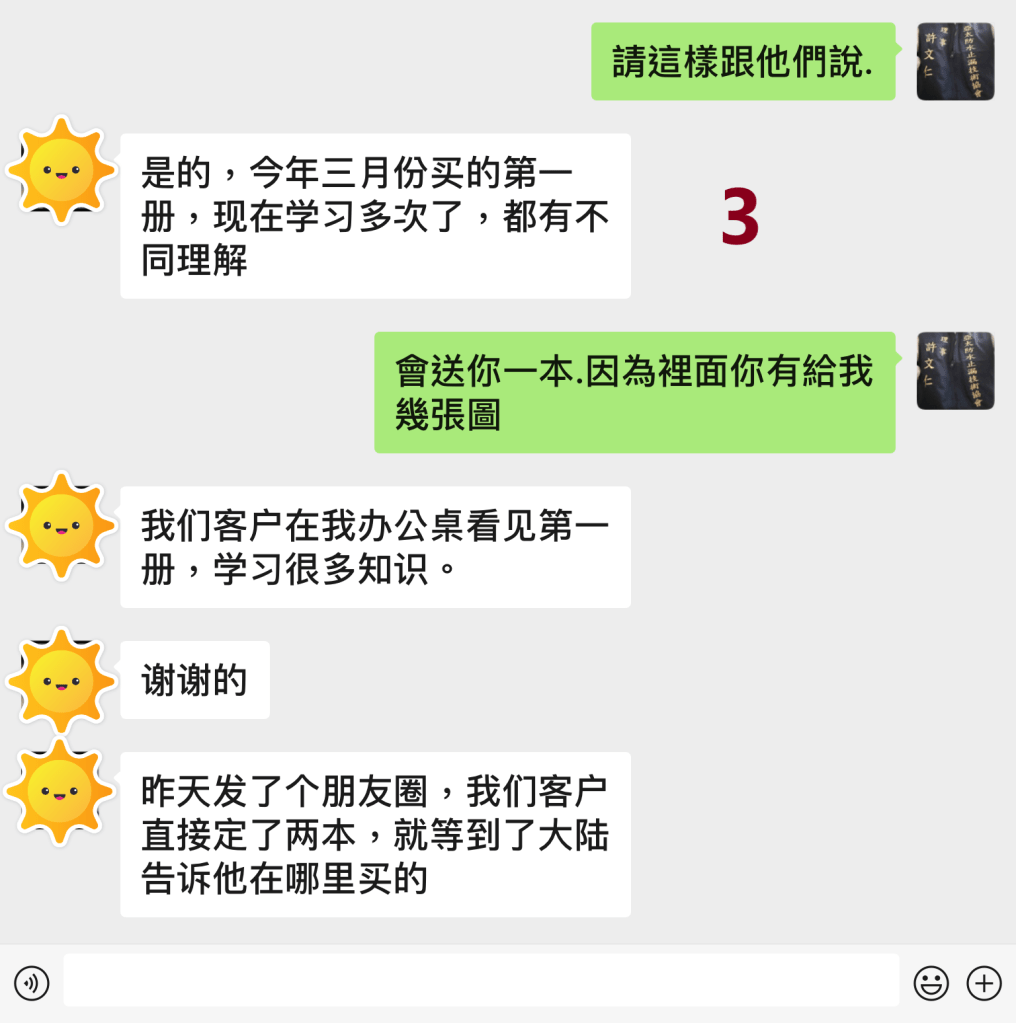Open the emoji sticker picker
The height and width of the screenshot is (1023, 1016).
point(931,983)
